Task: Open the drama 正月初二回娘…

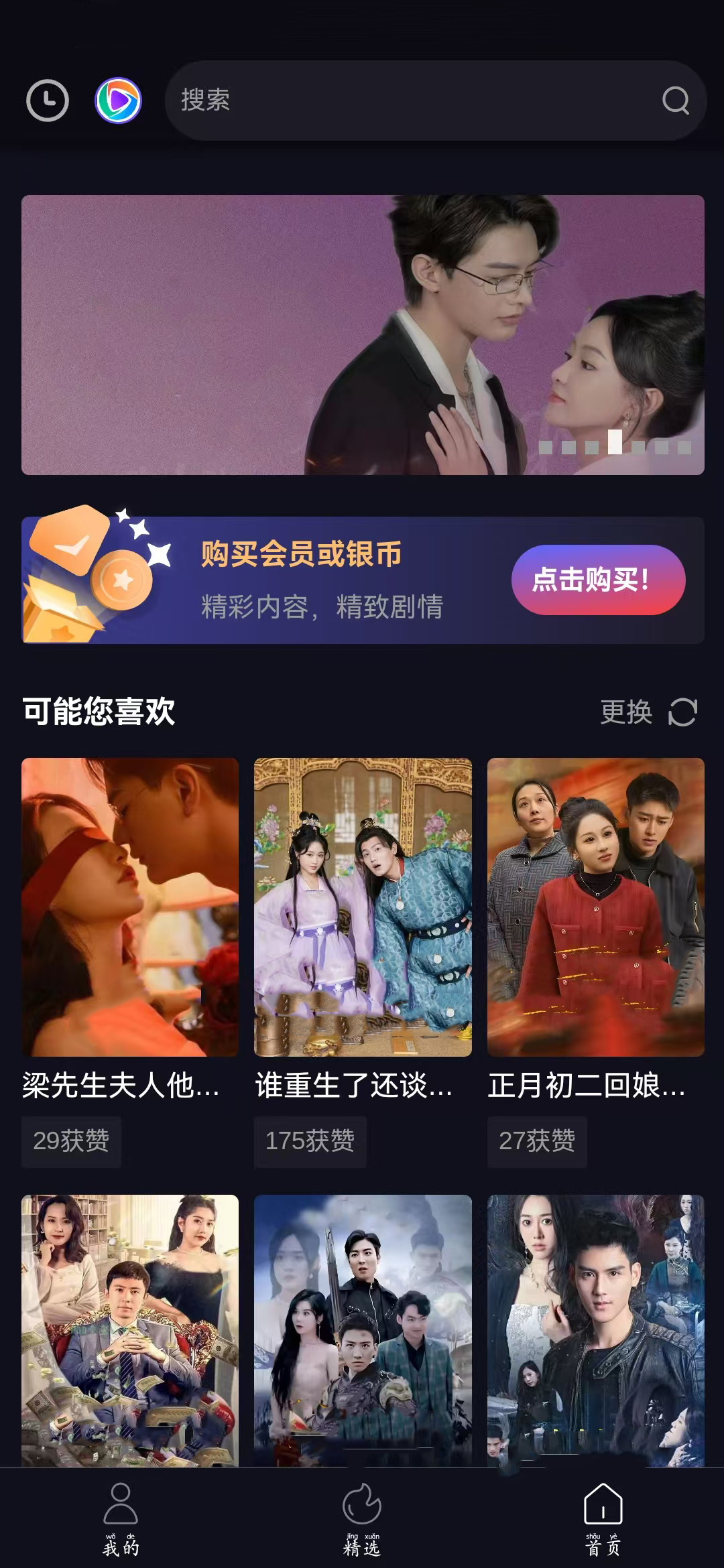Action: pos(595,907)
